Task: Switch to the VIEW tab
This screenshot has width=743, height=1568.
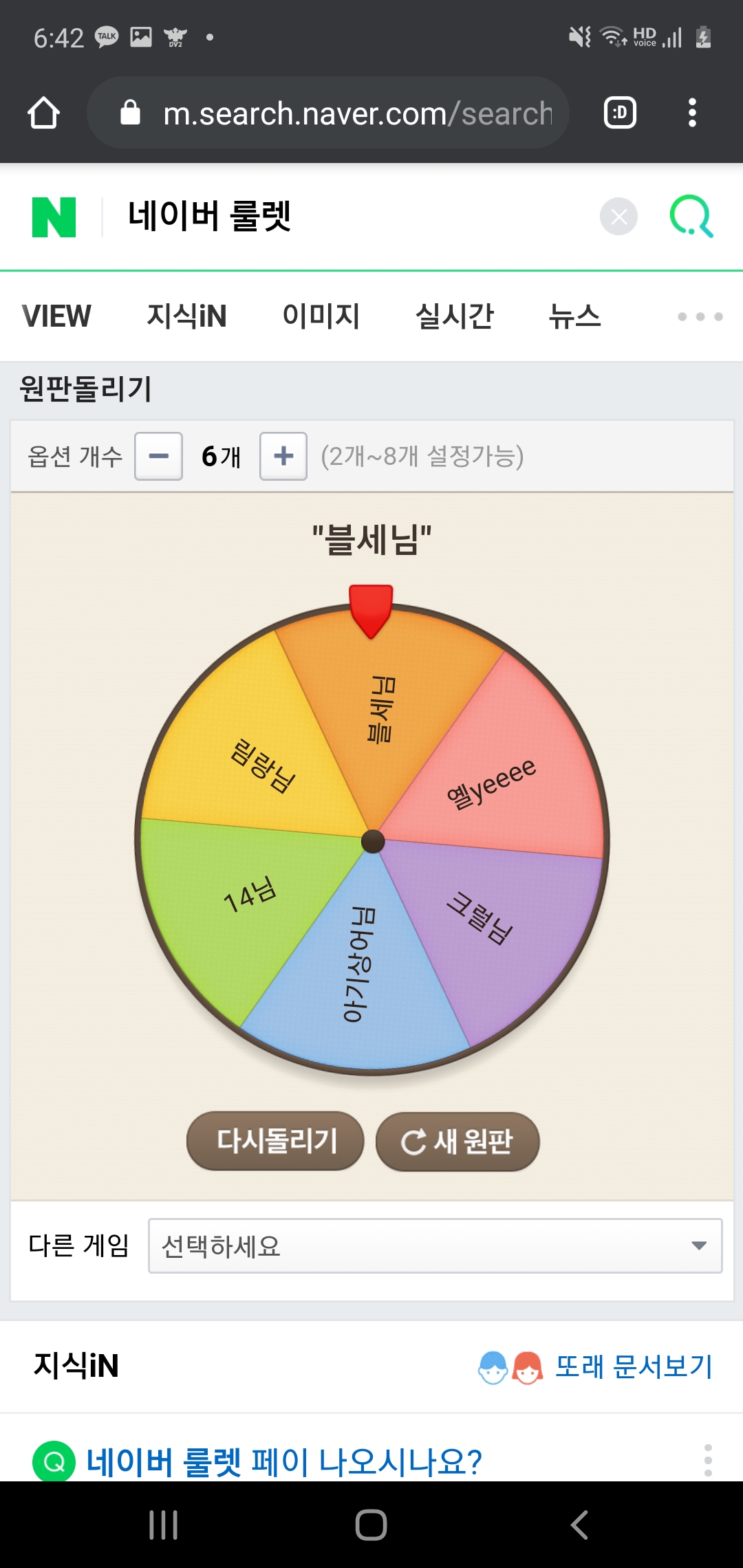Action: 56,316
